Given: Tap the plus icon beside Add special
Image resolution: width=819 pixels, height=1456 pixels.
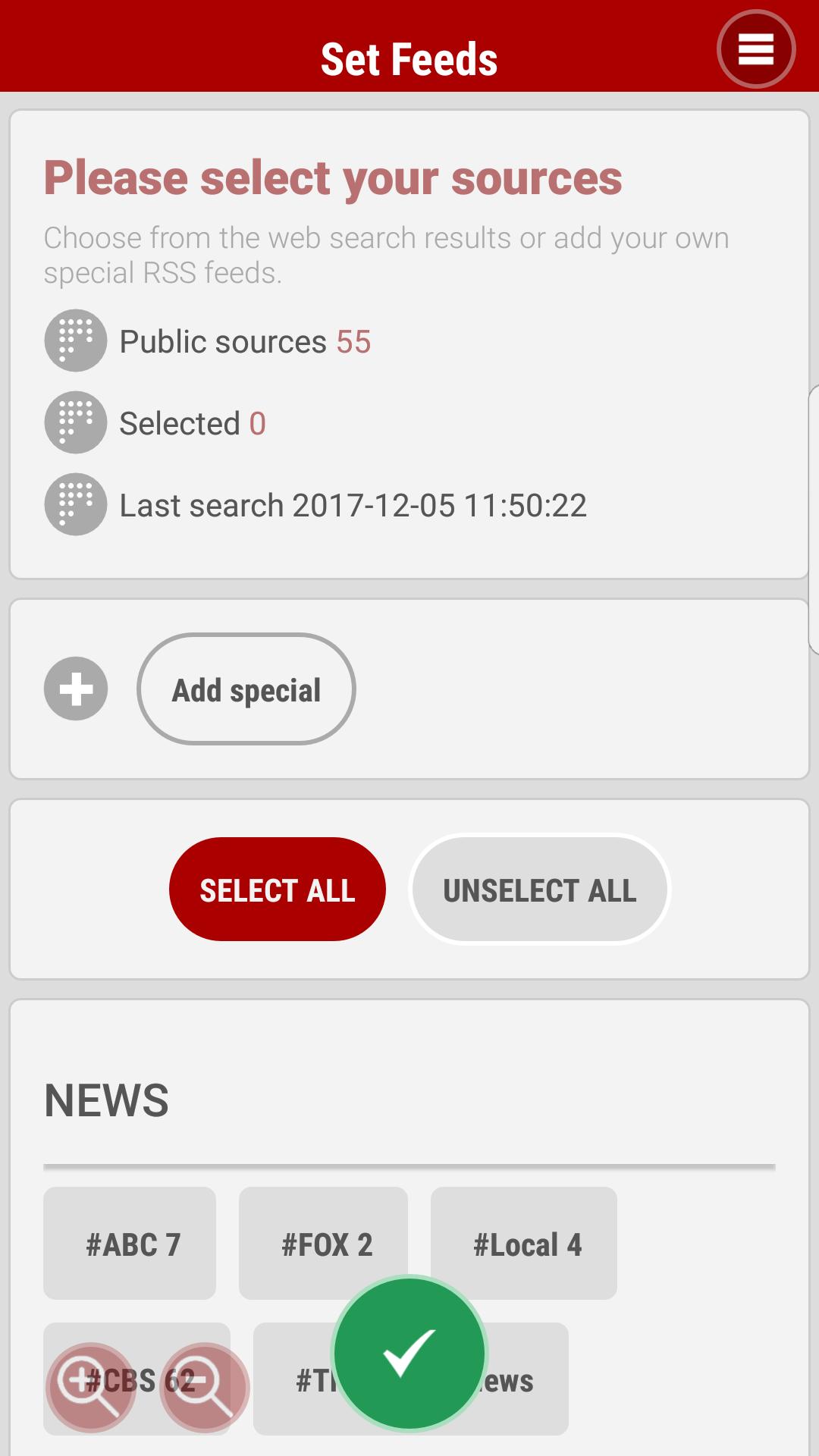Looking at the screenshot, I should (x=76, y=689).
